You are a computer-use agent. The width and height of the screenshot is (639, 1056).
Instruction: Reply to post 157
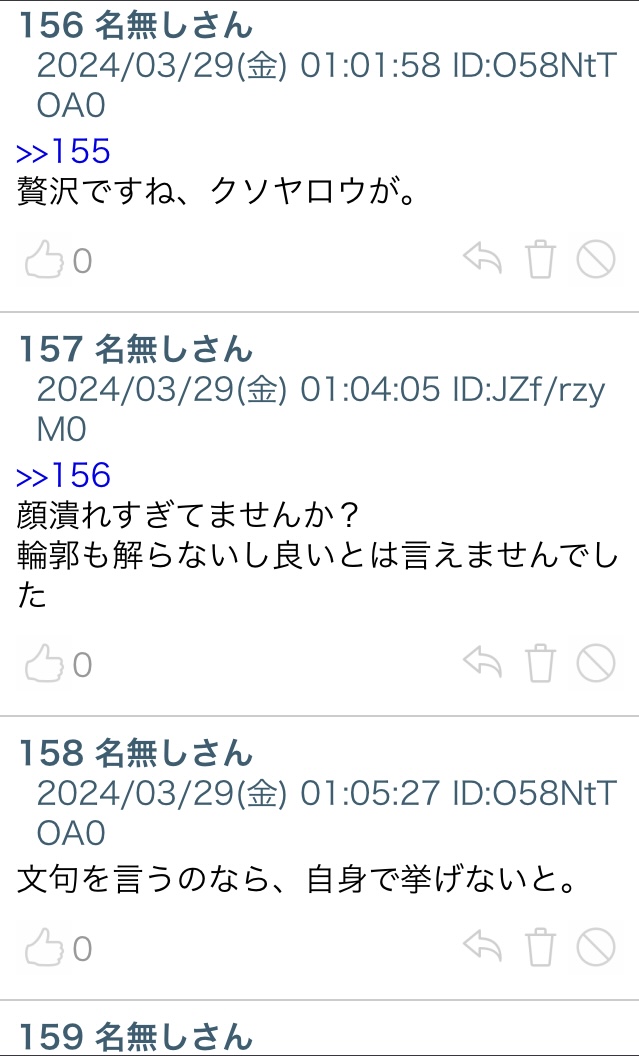tap(482, 662)
